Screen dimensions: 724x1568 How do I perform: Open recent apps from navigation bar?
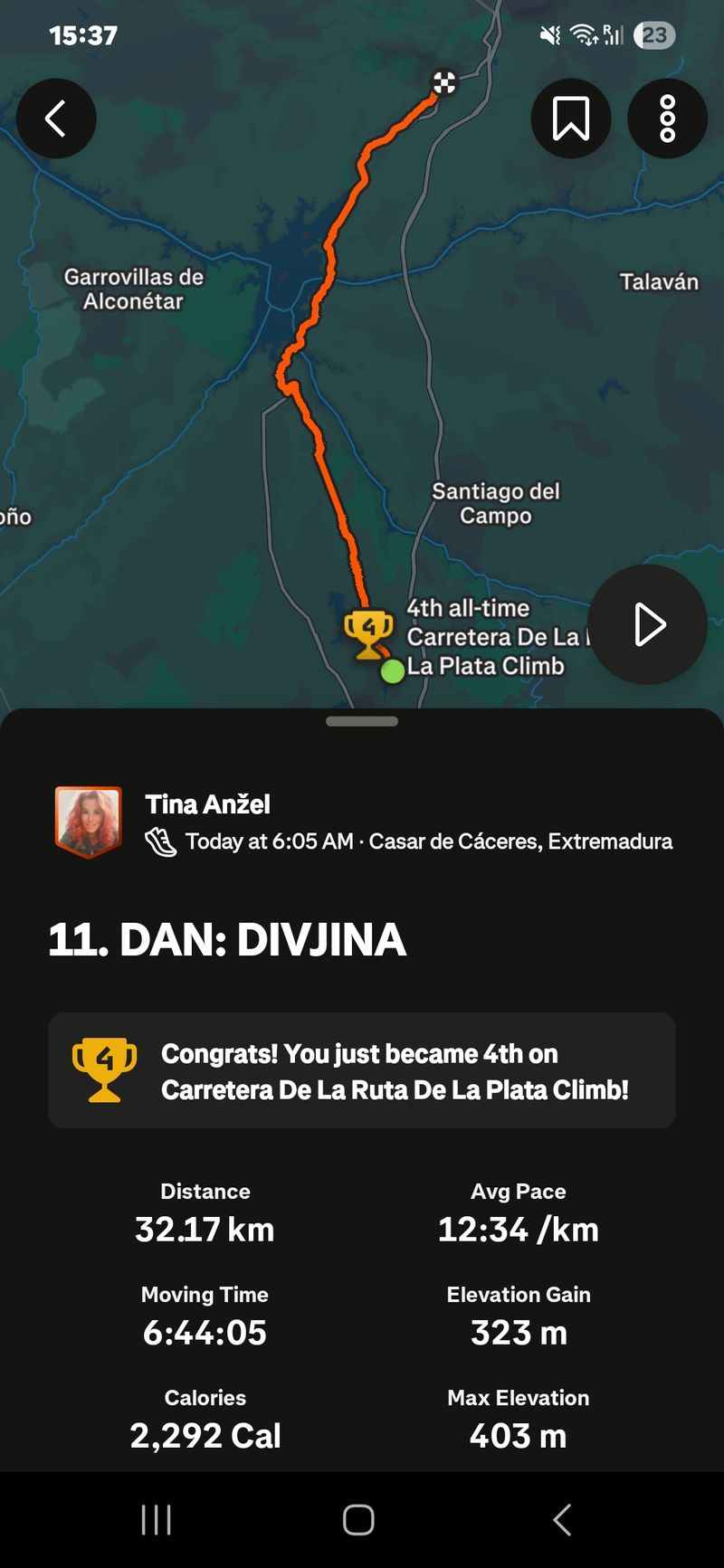[156, 1520]
